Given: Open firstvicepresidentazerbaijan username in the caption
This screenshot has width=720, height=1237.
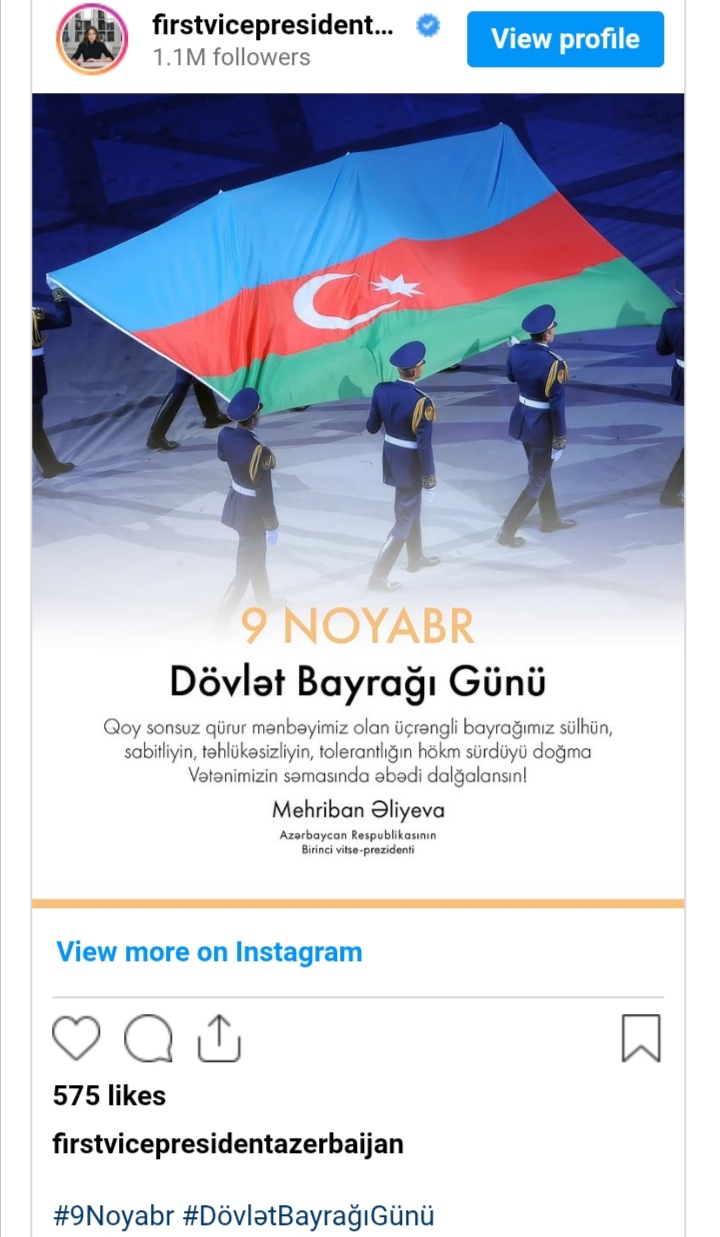Looking at the screenshot, I should pos(228,1144).
